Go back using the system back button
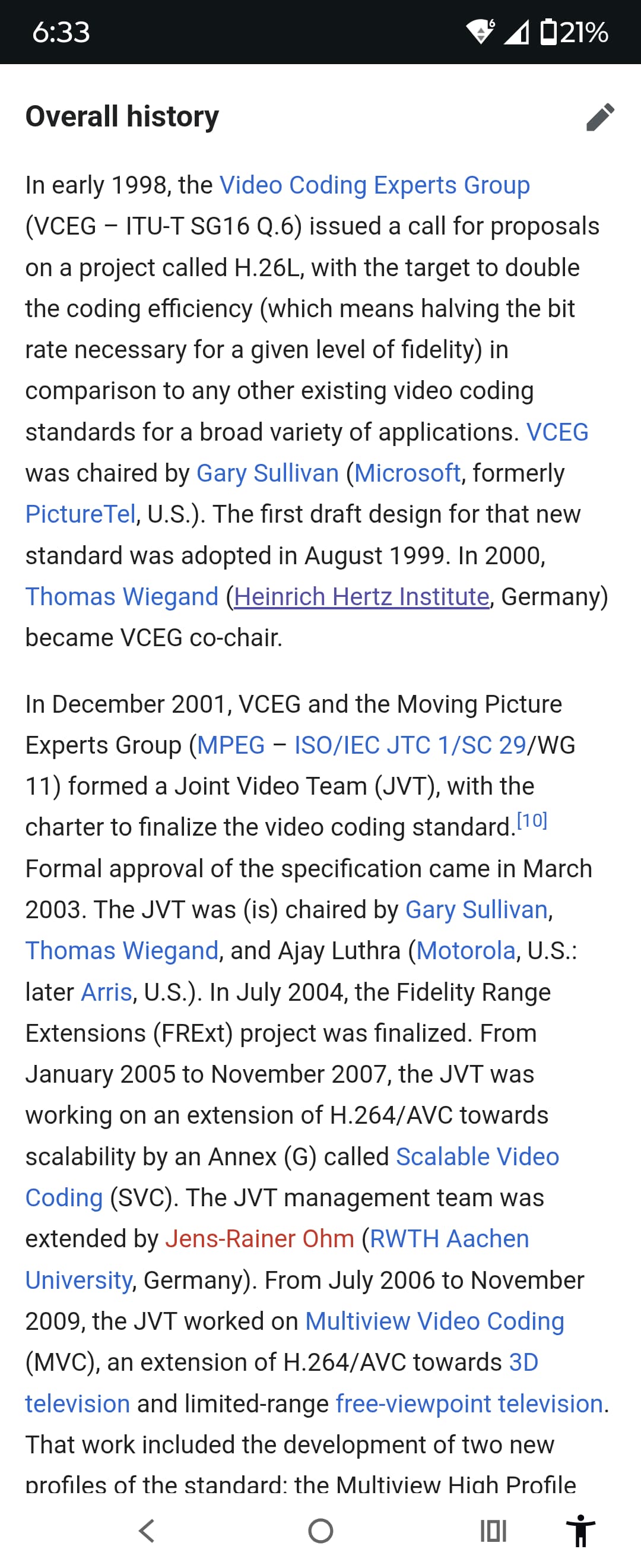This screenshot has height=1568, width=641. coord(147,1530)
